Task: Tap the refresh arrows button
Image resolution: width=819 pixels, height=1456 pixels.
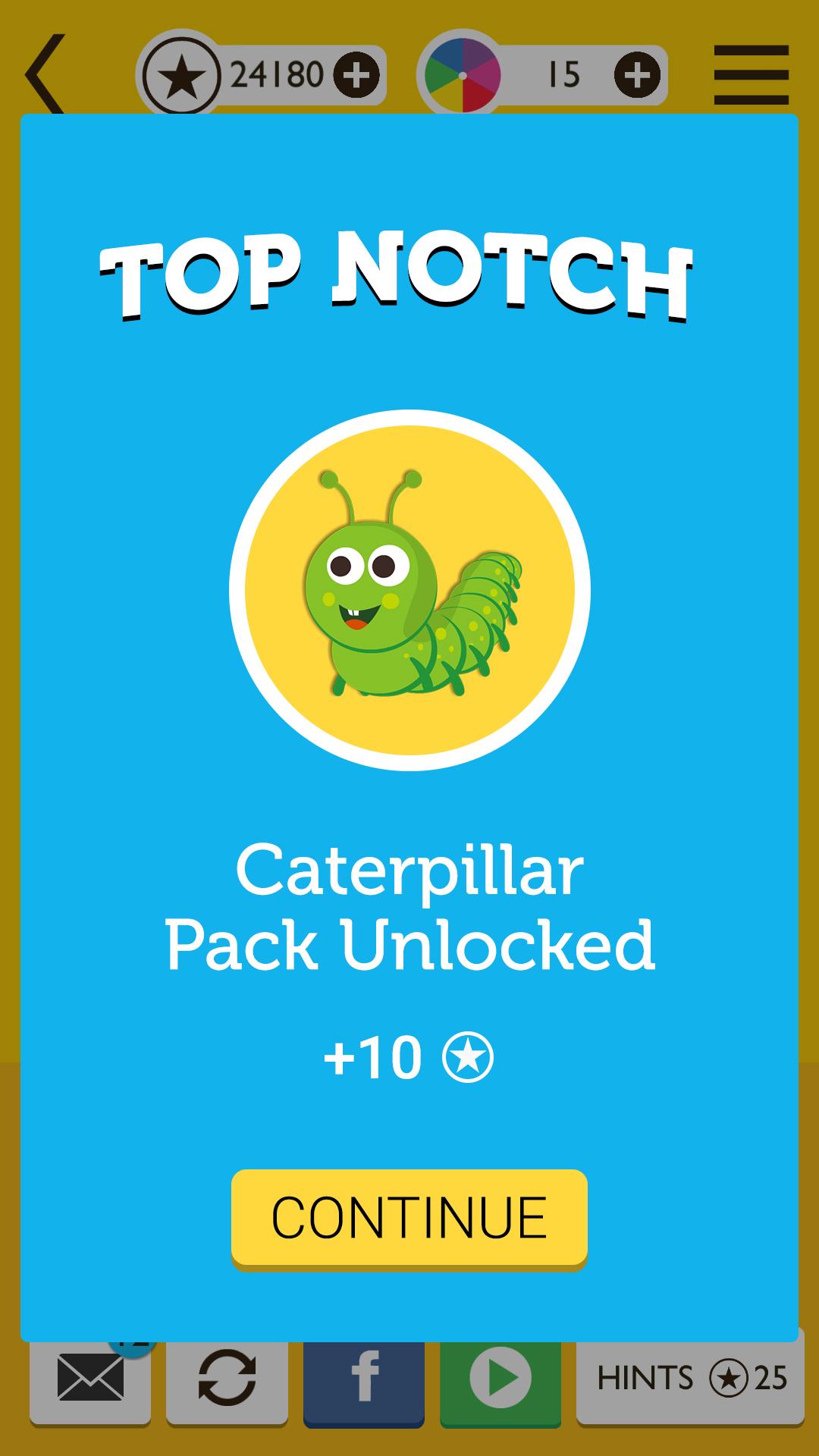Action: (227, 1379)
